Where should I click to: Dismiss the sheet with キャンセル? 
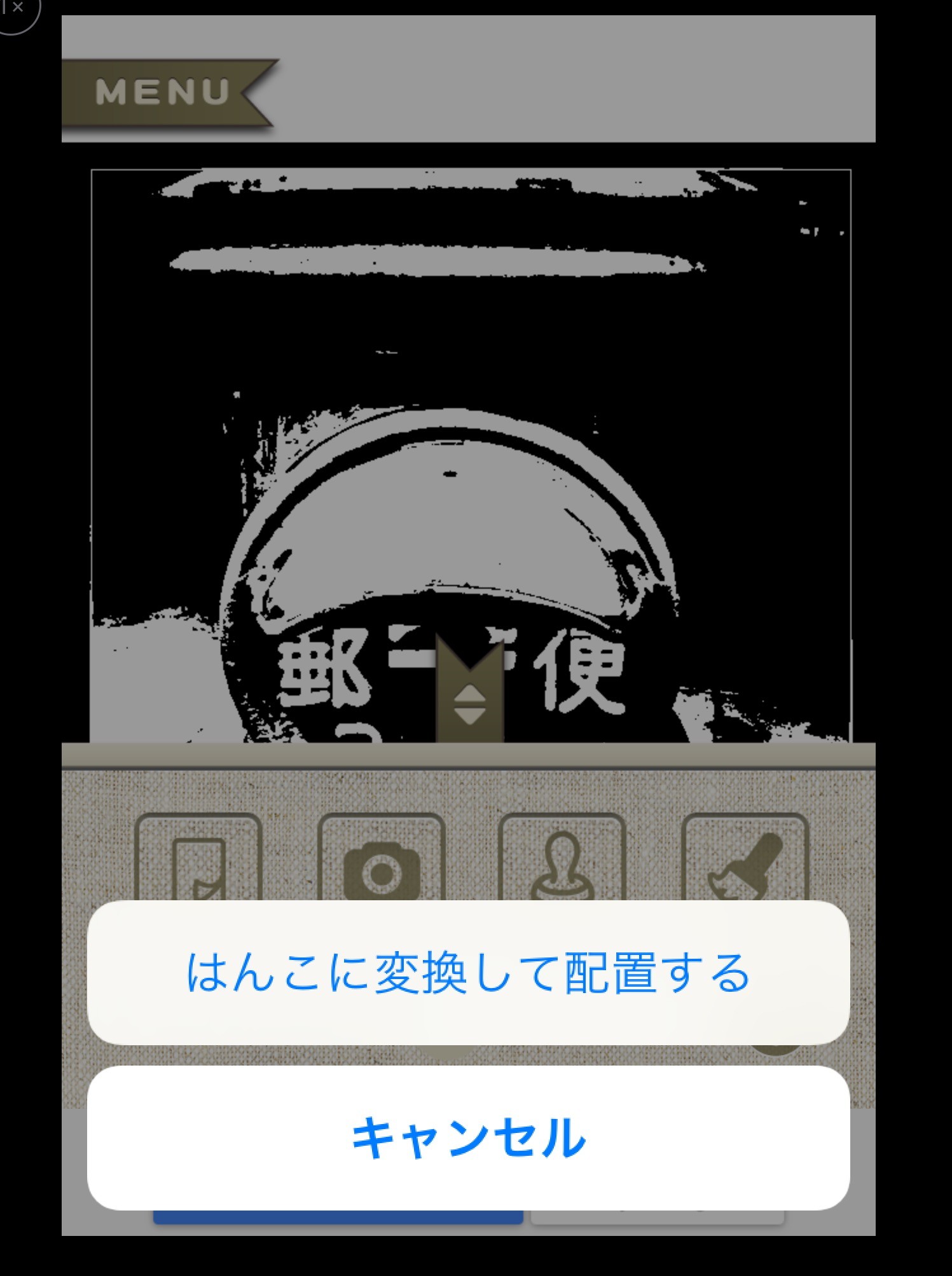[x=468, y=1138]
